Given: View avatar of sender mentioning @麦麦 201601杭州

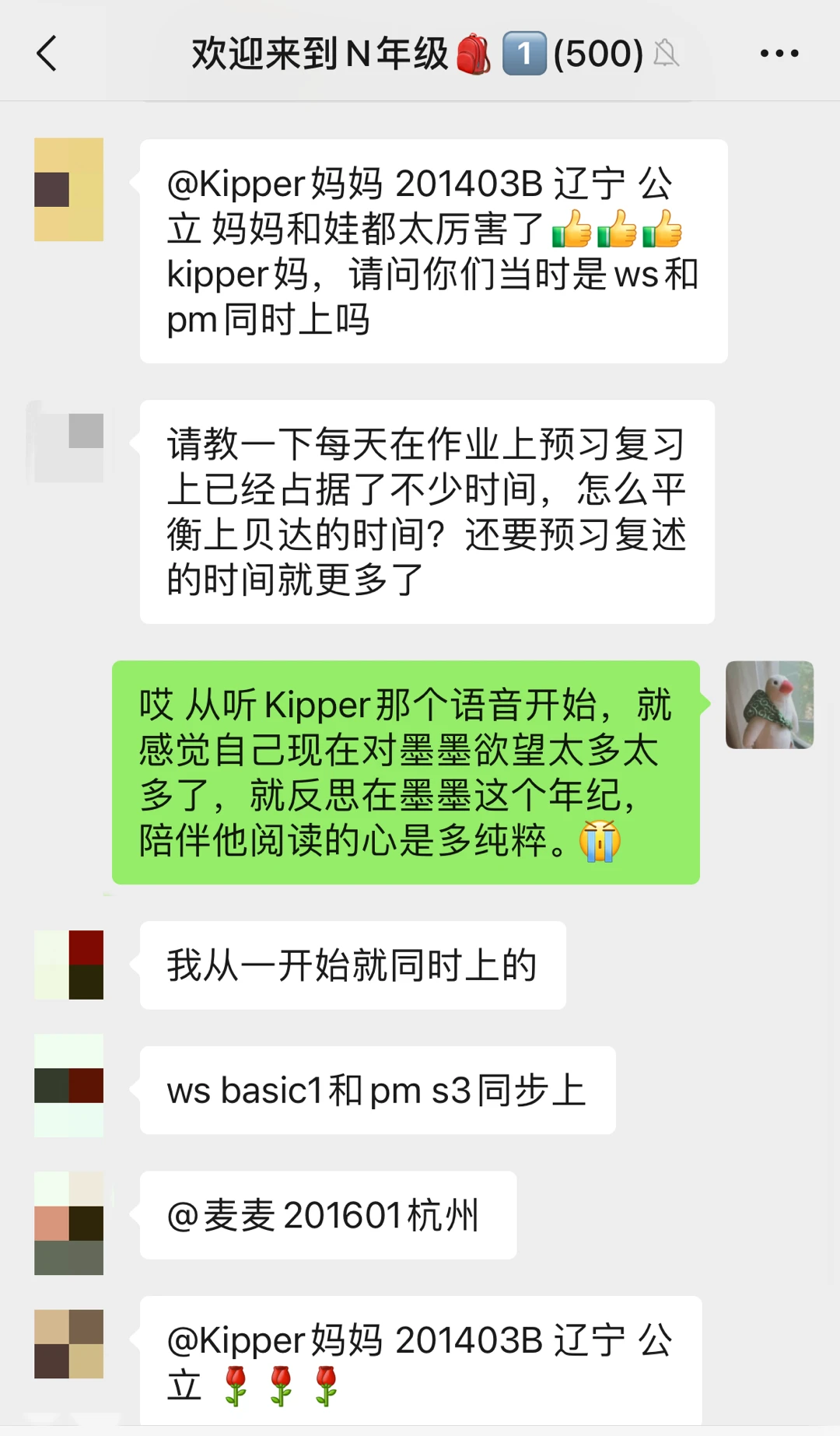Looking at the screenshot, I should point(68,1223).
